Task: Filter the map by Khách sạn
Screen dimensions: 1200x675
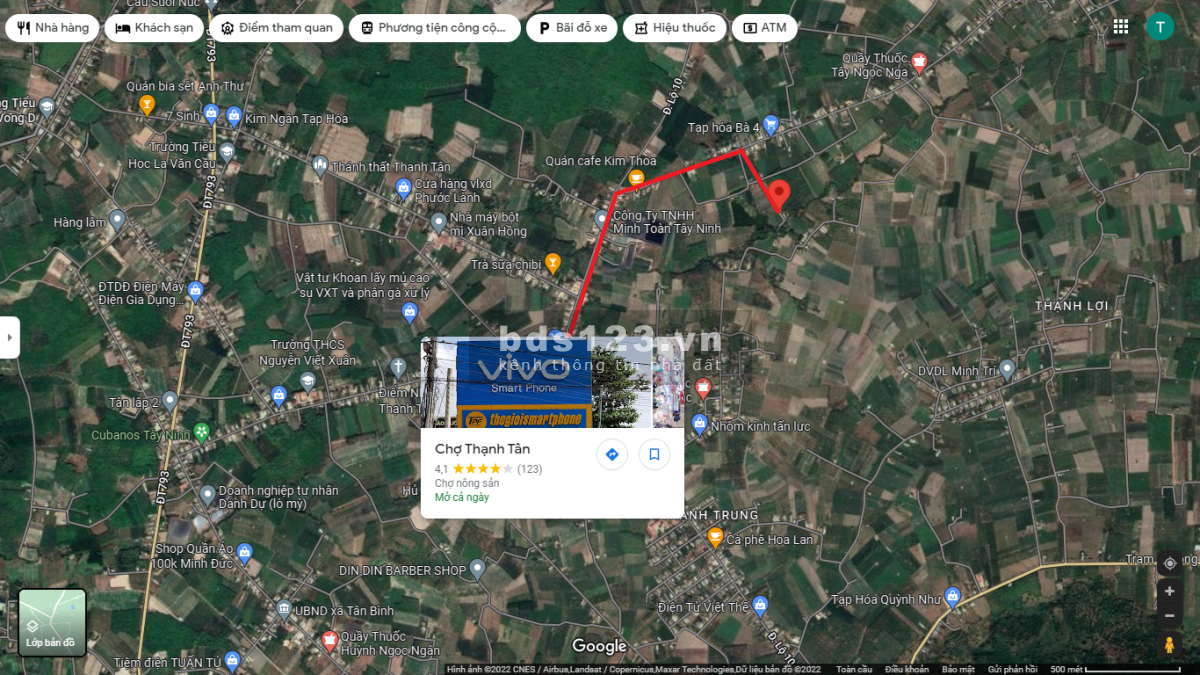Action: (x=155, y=28)
